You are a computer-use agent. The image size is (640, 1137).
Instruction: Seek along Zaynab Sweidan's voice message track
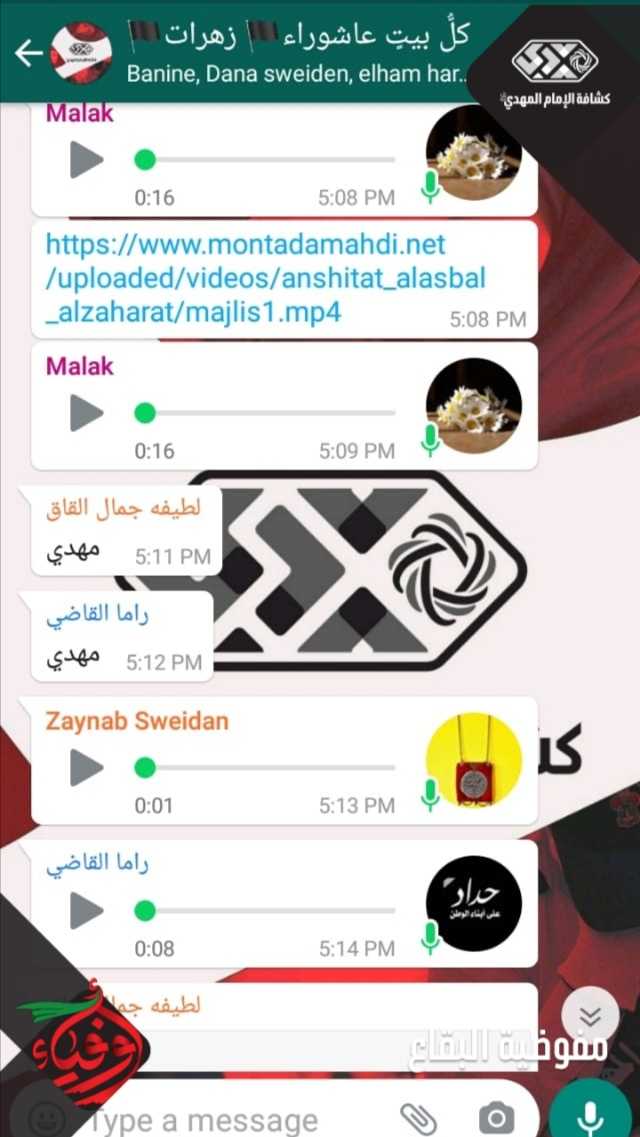(x=270, y=768)
